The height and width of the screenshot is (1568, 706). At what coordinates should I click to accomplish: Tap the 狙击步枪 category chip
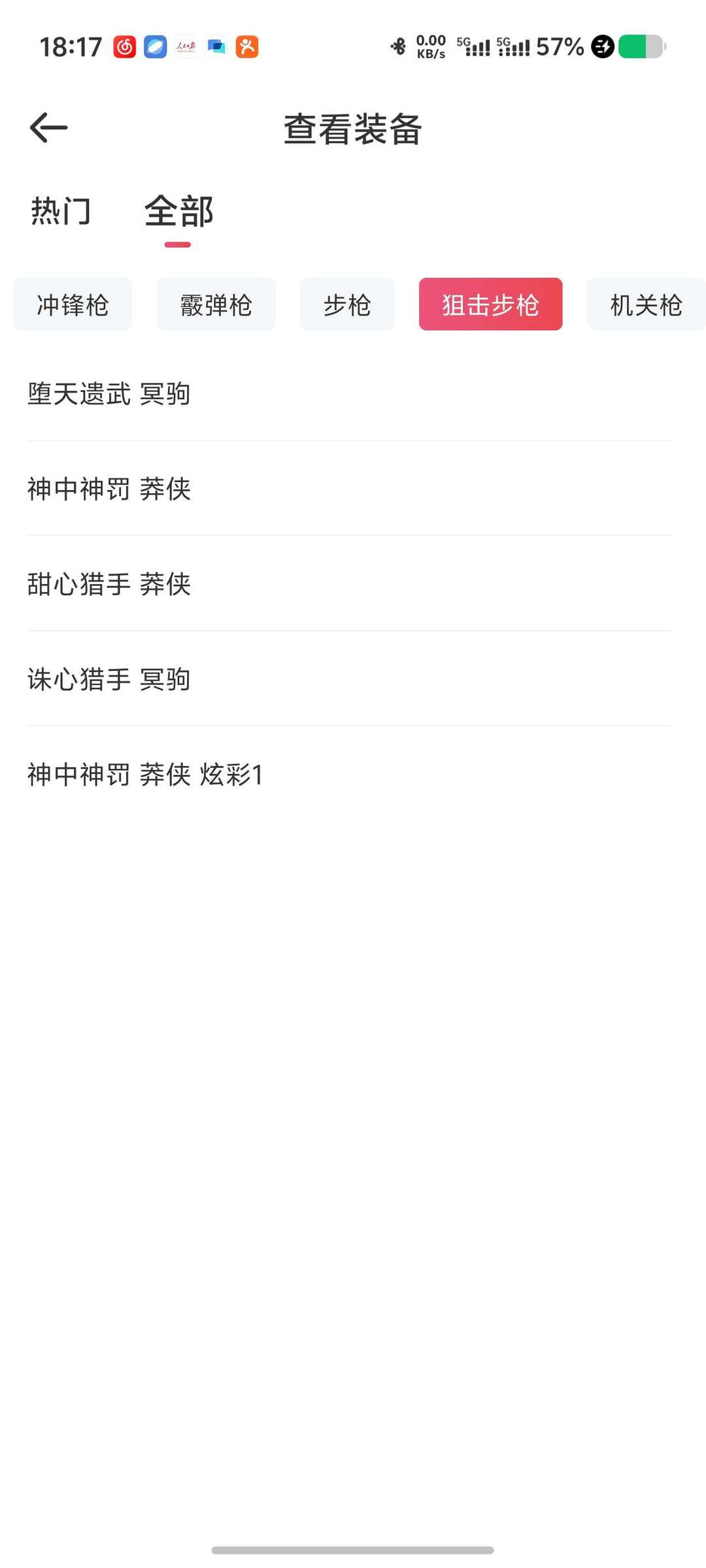[490, 304]
